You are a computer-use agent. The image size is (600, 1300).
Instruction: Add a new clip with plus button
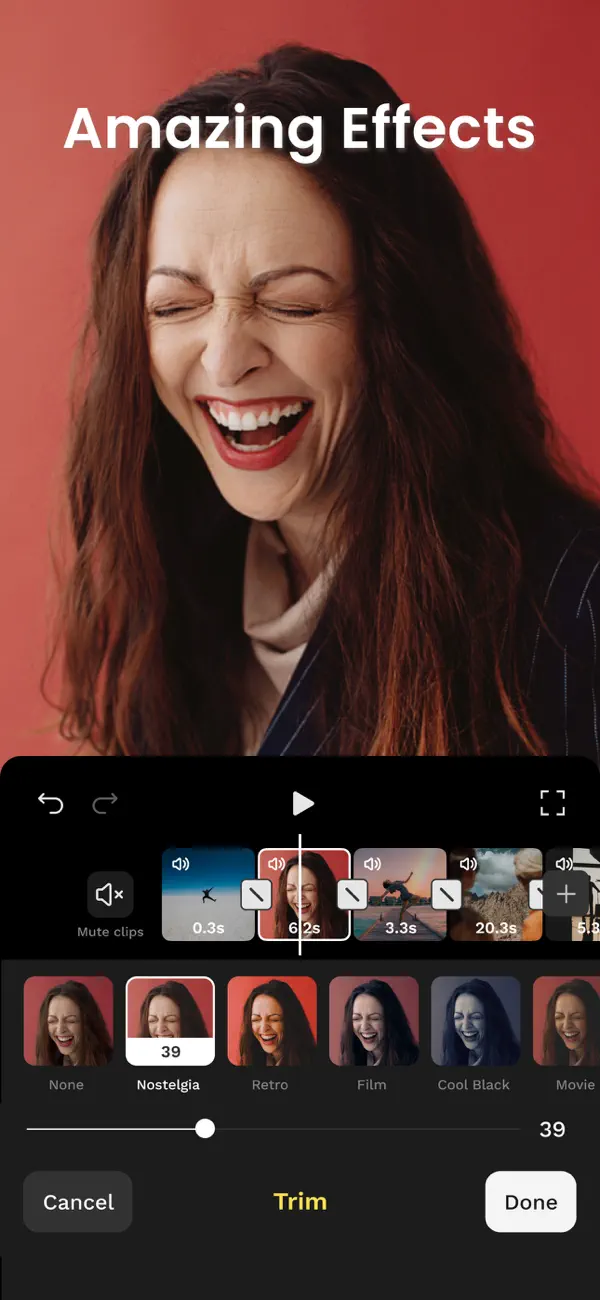tap(566, 894)
